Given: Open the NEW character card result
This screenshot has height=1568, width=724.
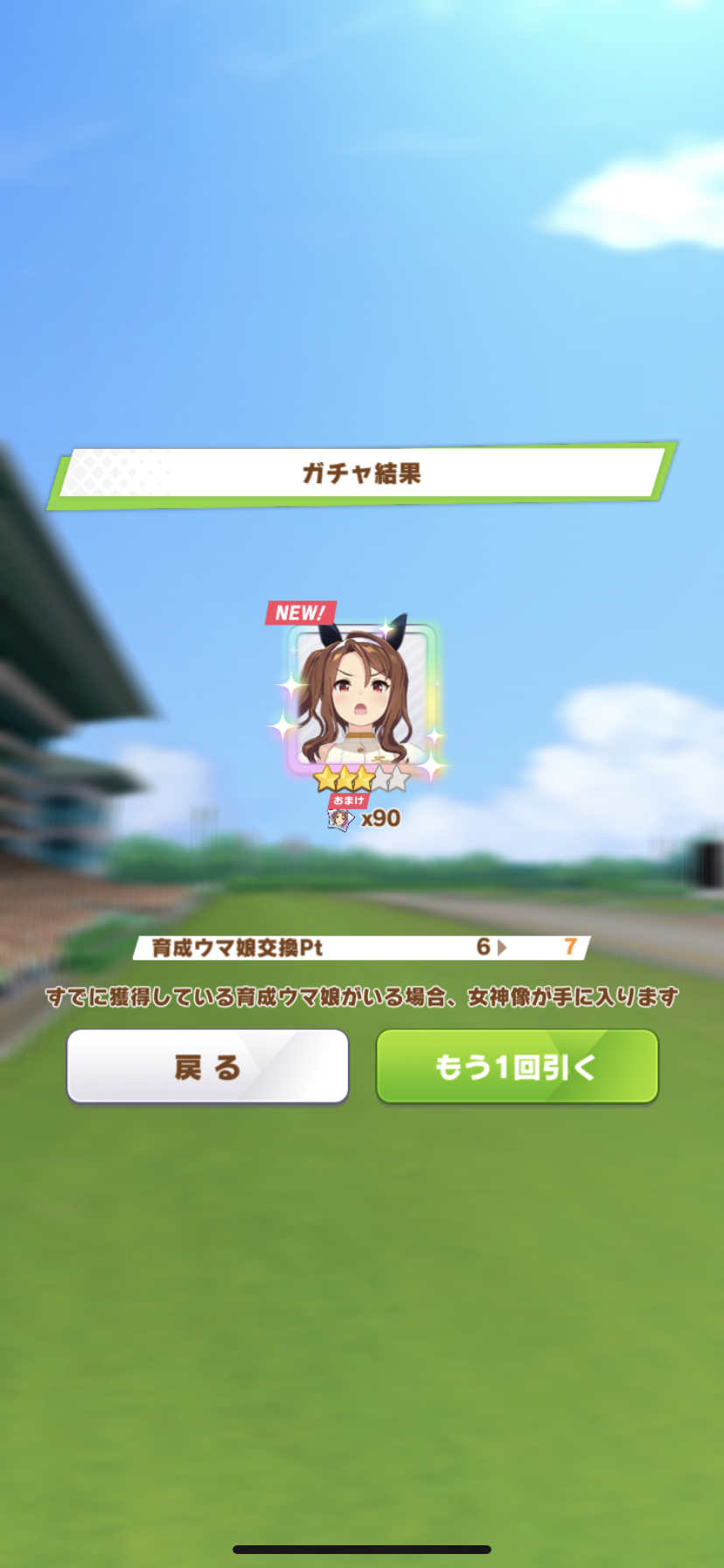Looking at the screenshot, I should pyautogui.click(x=362, y=695).
